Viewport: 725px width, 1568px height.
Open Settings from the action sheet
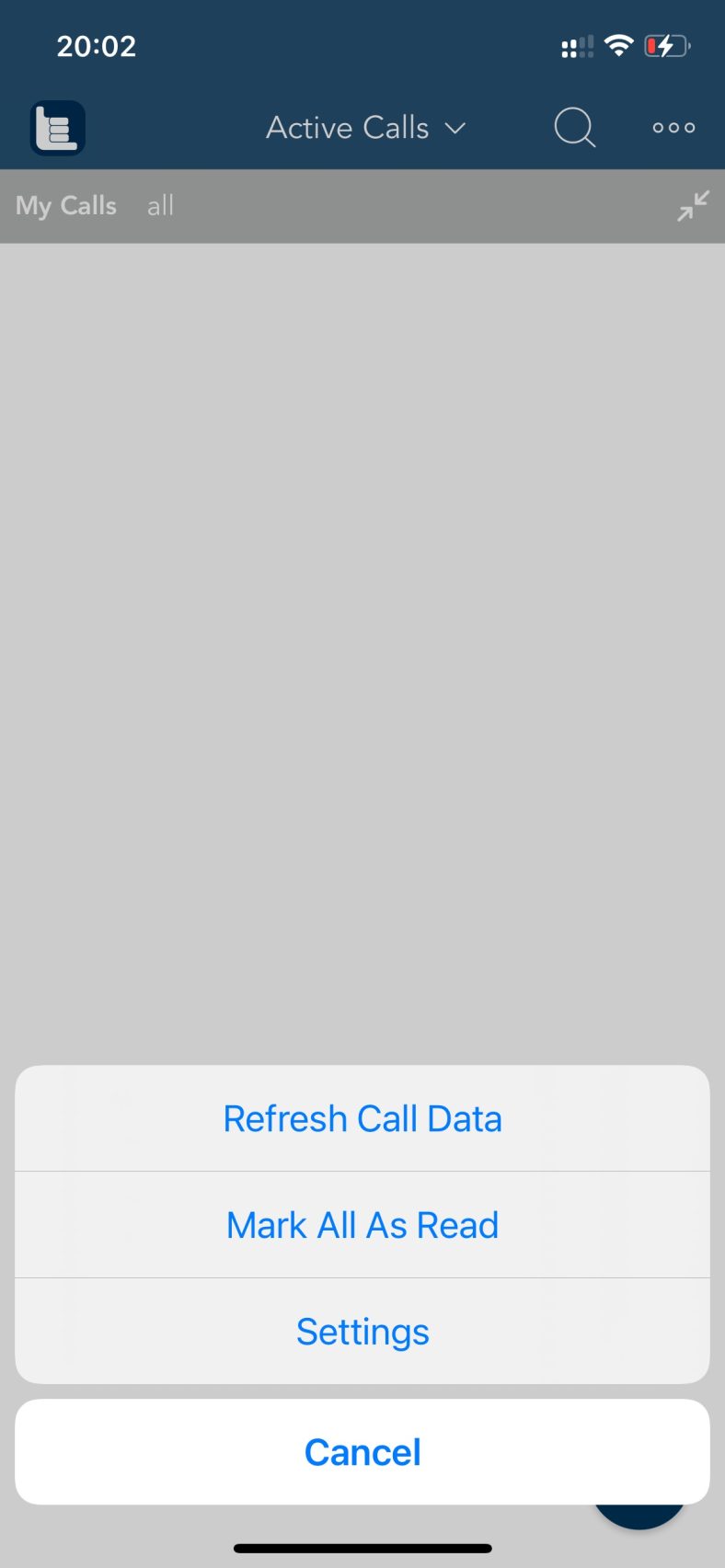[362, 1331]
